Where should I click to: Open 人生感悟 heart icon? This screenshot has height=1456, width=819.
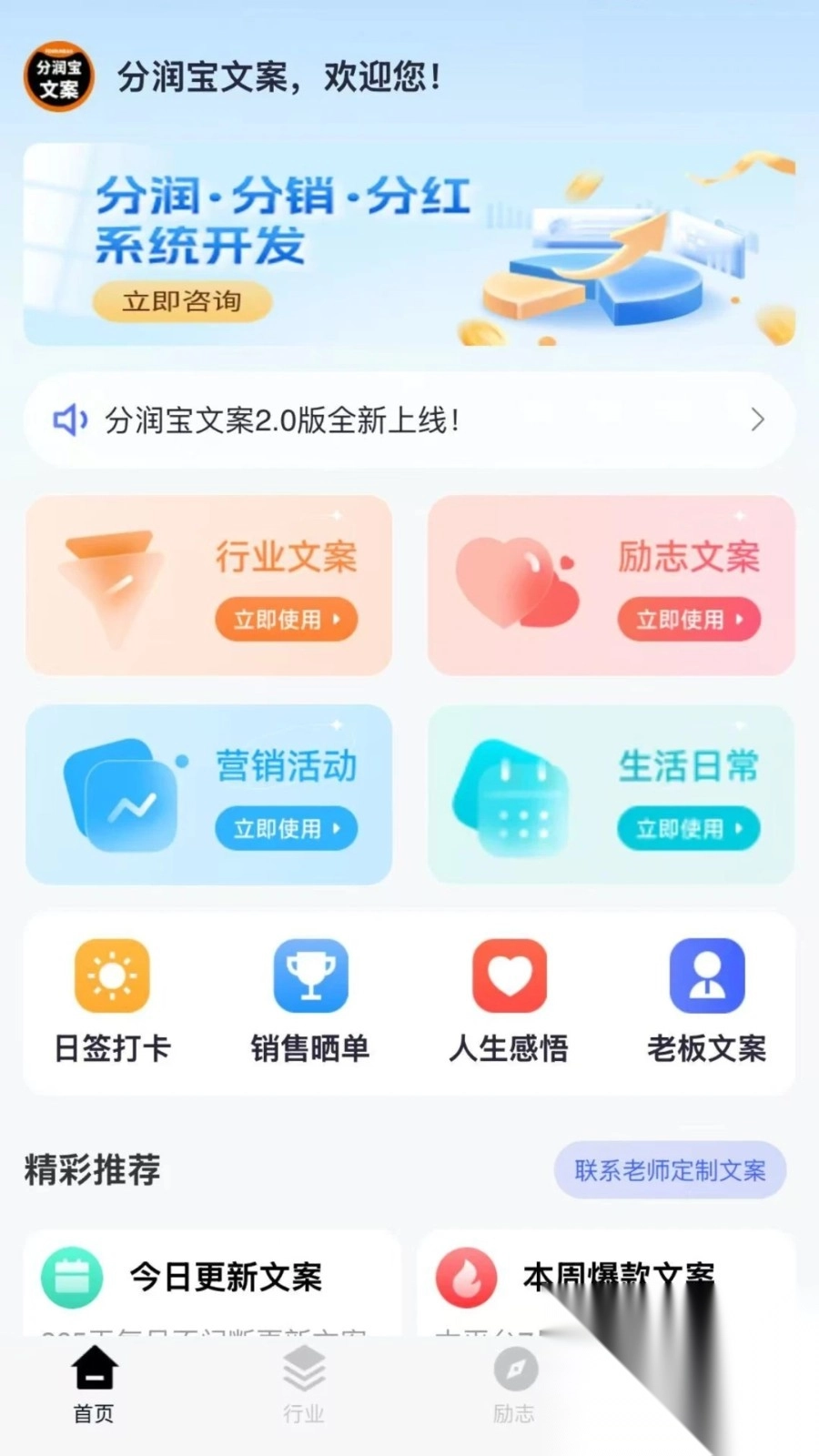[x=509, y=978]
